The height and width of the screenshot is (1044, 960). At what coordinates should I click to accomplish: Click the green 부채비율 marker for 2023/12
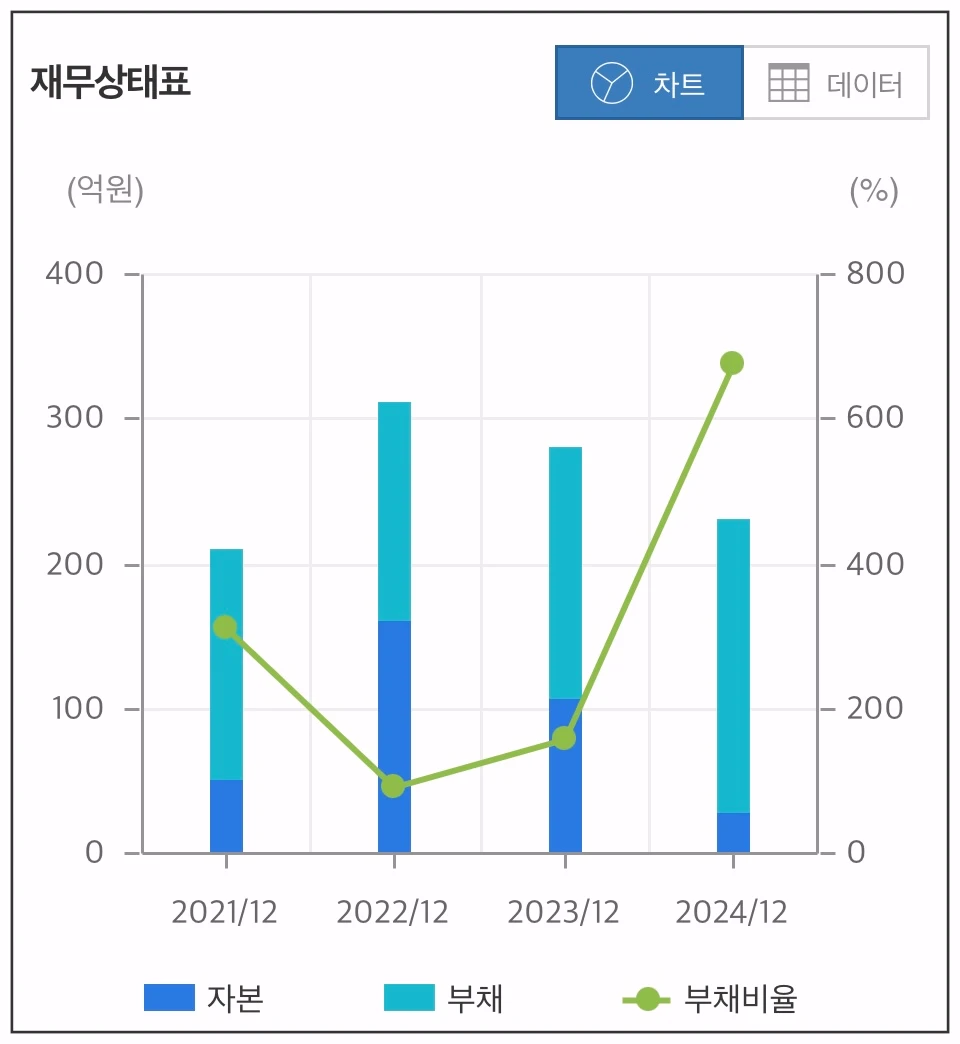[x=563, y=737]
